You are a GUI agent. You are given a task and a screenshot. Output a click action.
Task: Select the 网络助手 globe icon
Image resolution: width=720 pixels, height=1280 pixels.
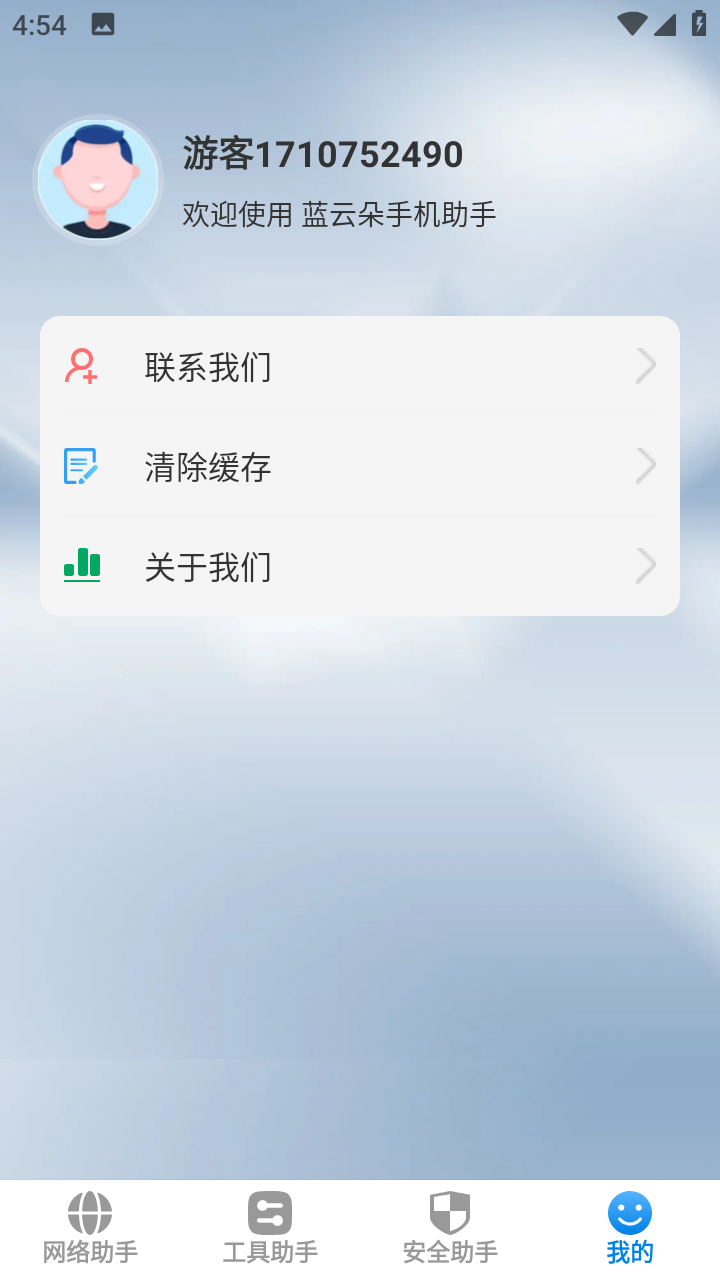pyautogui.click(x=90, y=1212)
